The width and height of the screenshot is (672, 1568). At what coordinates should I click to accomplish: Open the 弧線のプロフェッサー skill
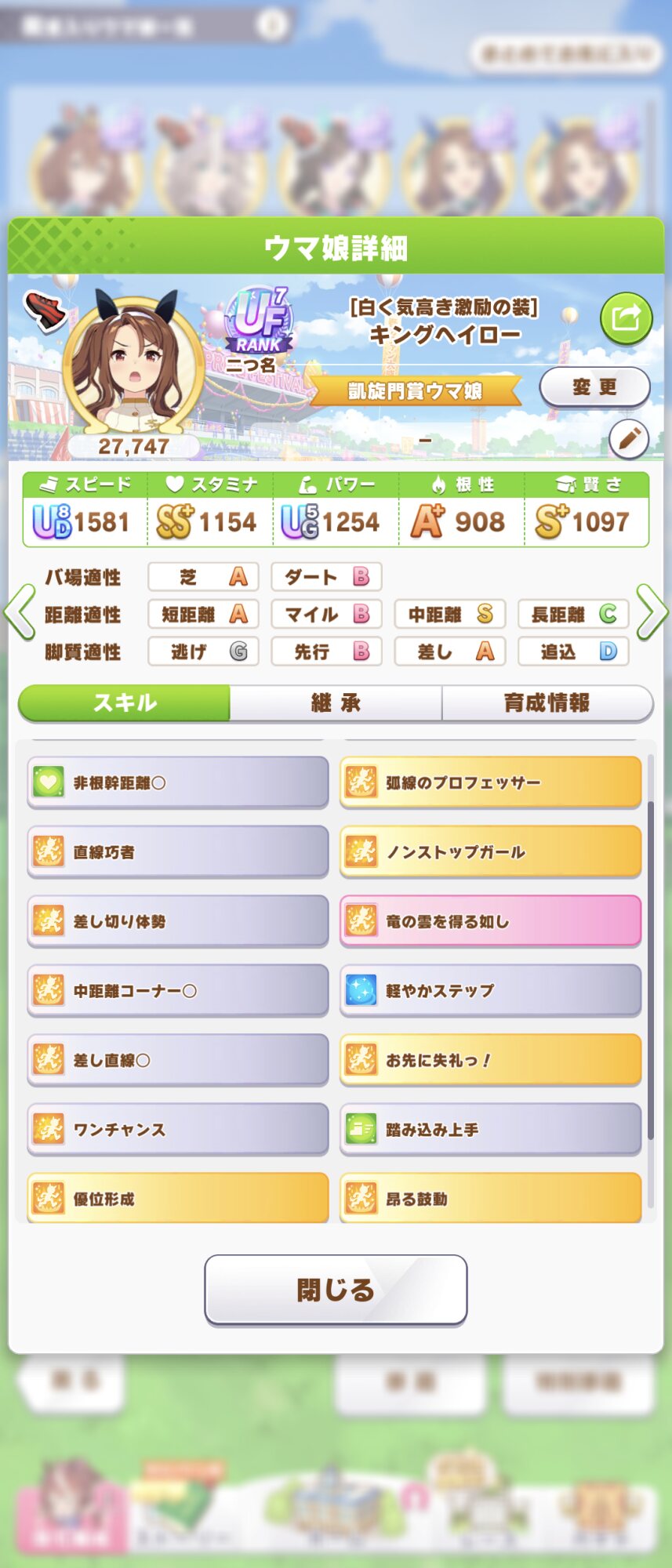[x=490, y=782]
